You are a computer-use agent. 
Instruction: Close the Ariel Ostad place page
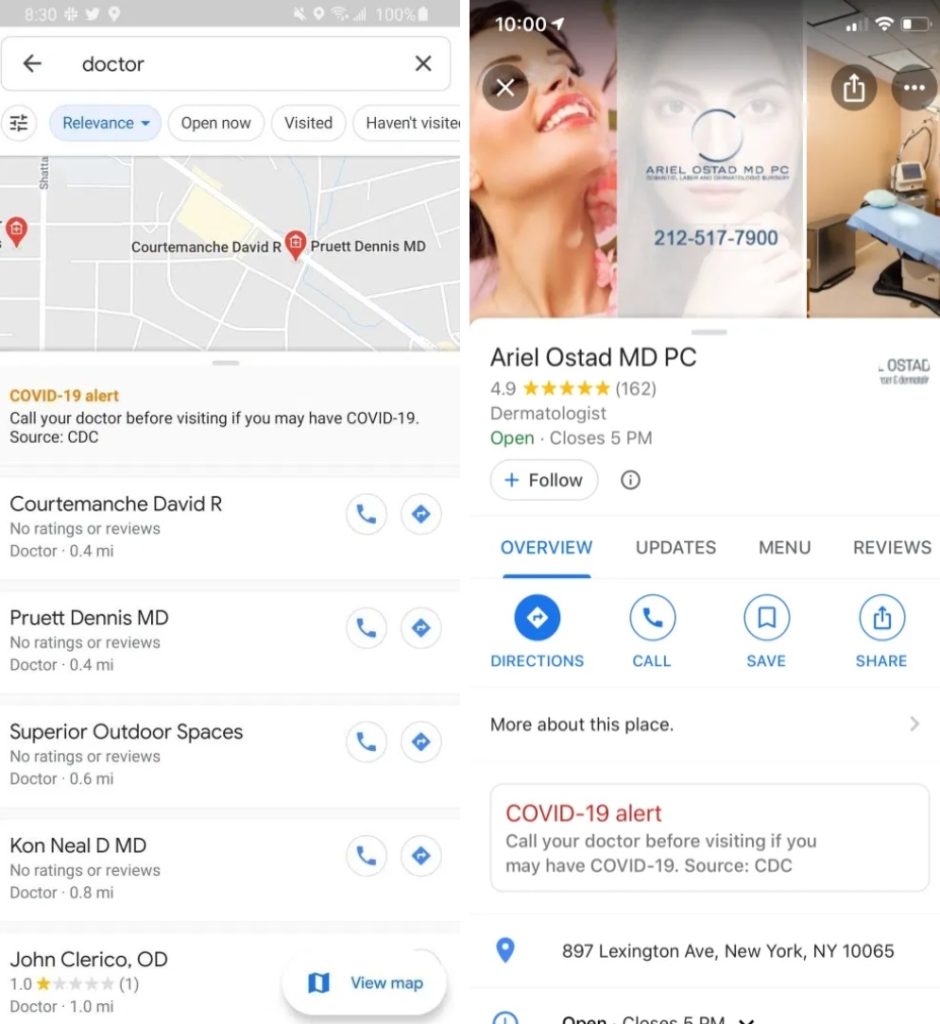[x=505, y=88]
